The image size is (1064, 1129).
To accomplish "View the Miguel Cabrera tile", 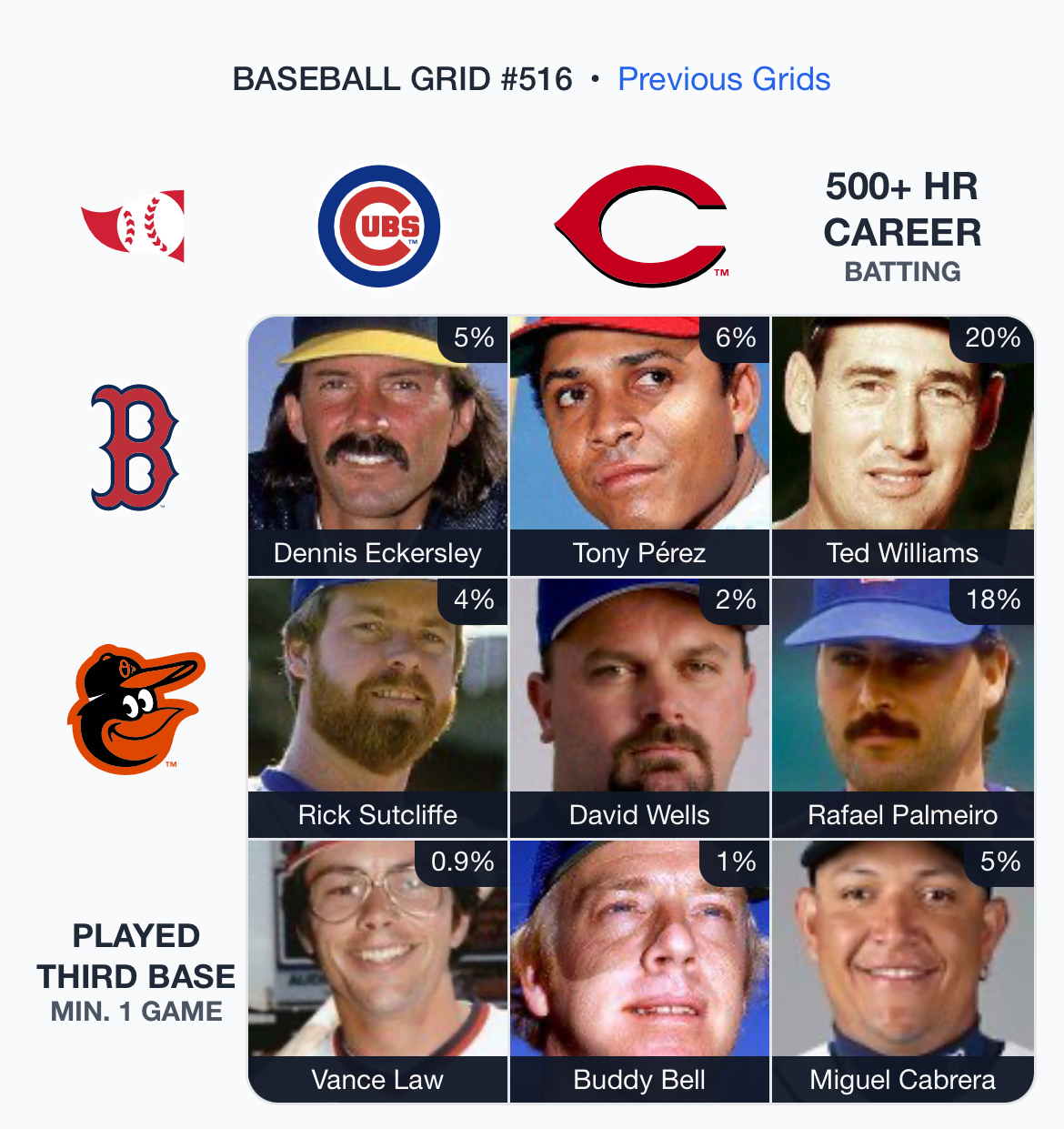I will click(902, 971).
